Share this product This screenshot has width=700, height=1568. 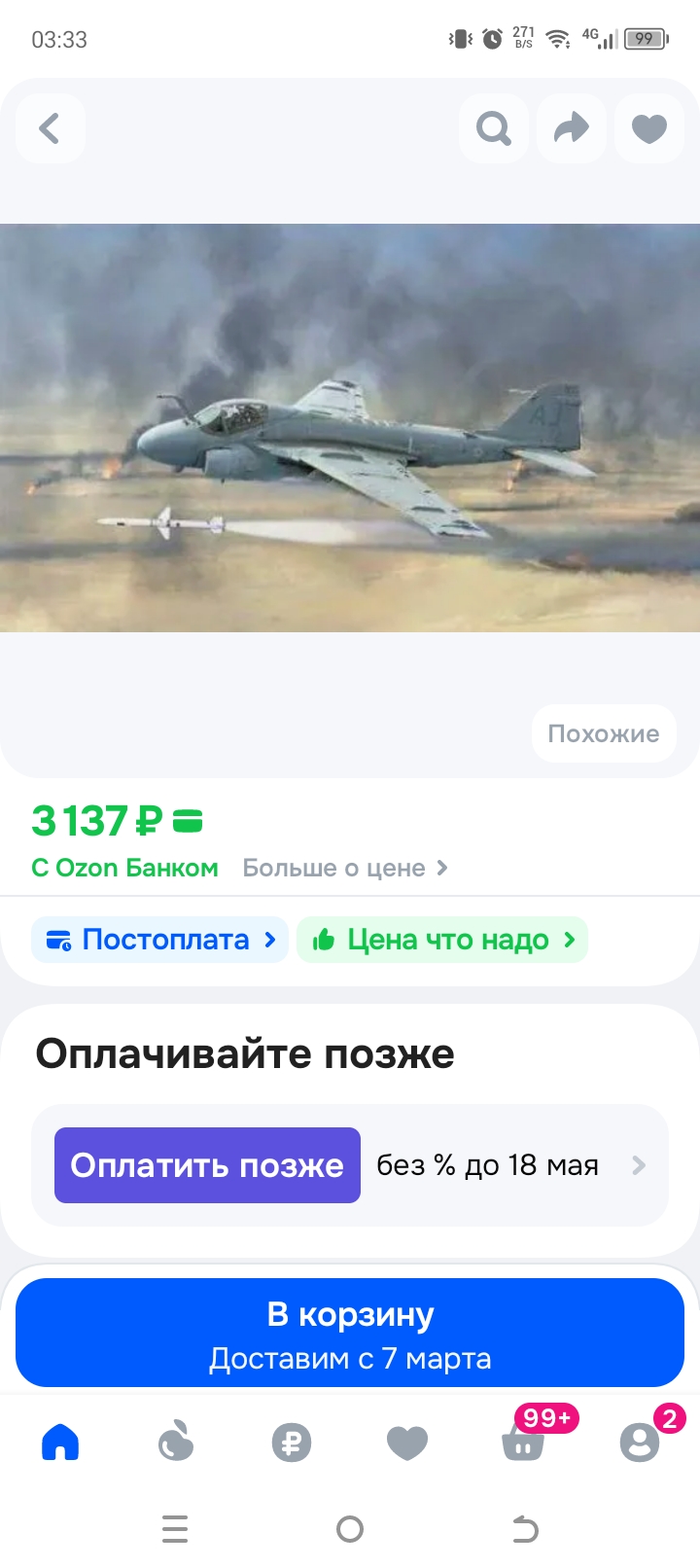tap(572, 128)
